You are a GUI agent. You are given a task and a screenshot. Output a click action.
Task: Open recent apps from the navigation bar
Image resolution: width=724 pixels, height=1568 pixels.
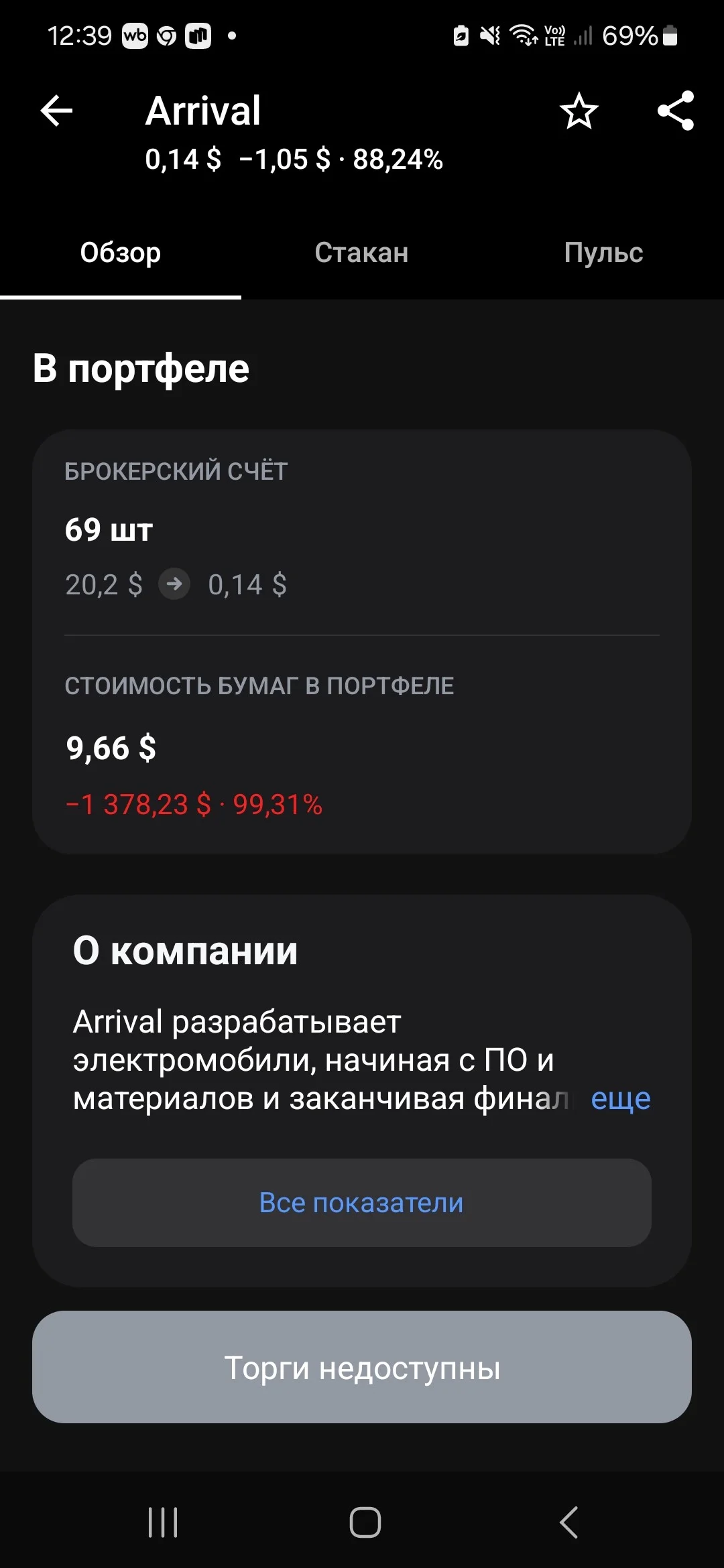(163, 1522)
